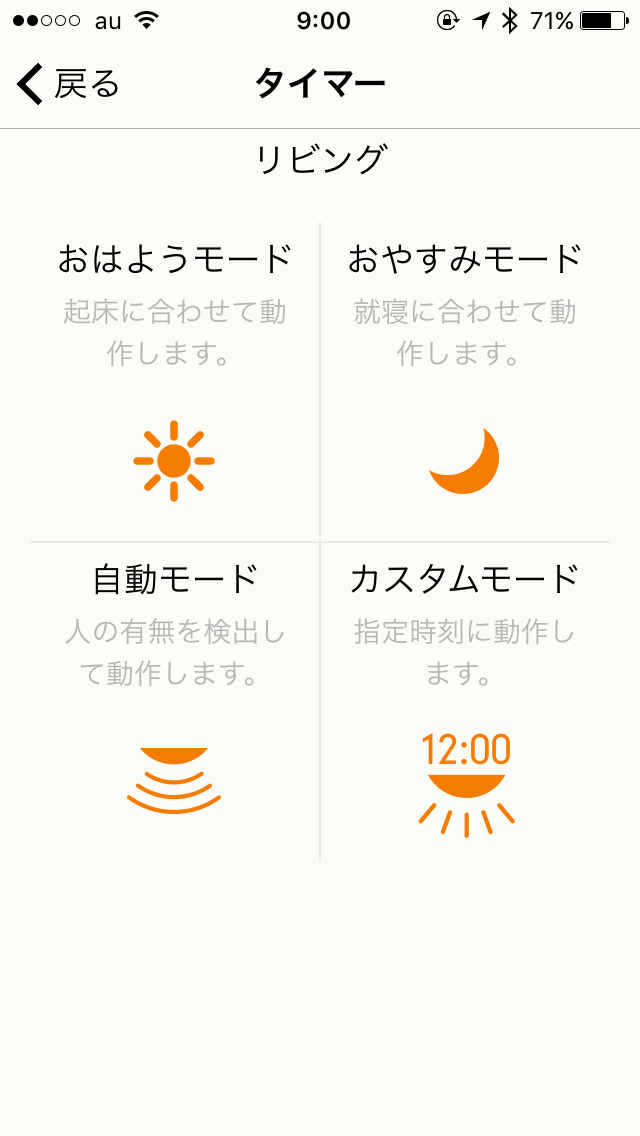640x1136 pixels.
Task: Choose おやすみモード bedtime timer
Action: point(465,380)
